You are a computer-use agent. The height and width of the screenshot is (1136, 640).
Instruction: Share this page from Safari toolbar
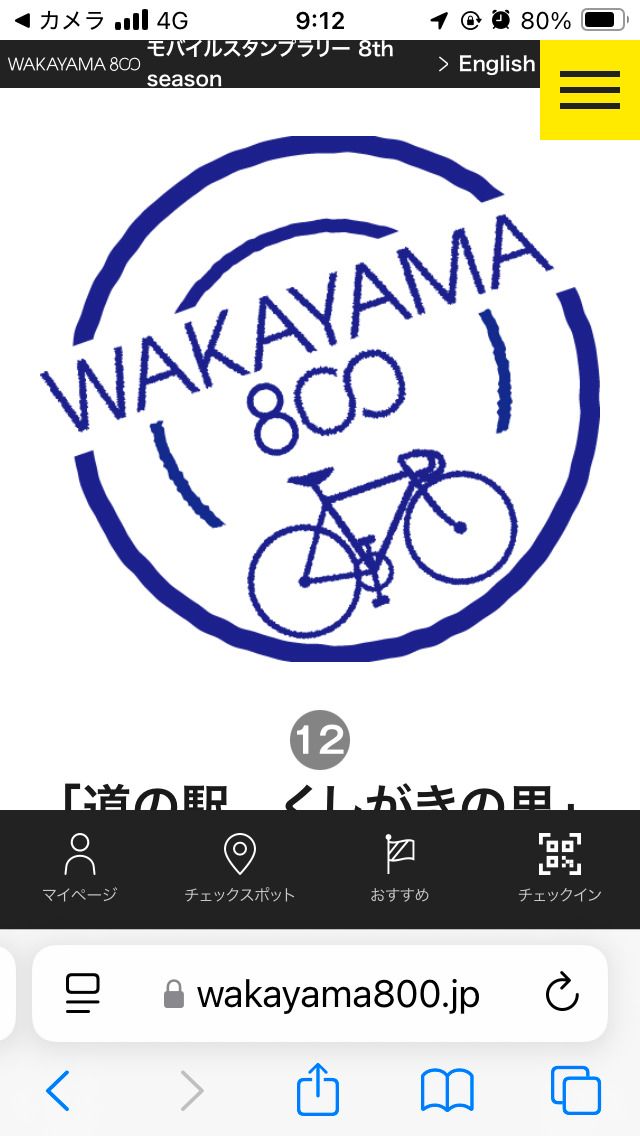click(318, 1090)
